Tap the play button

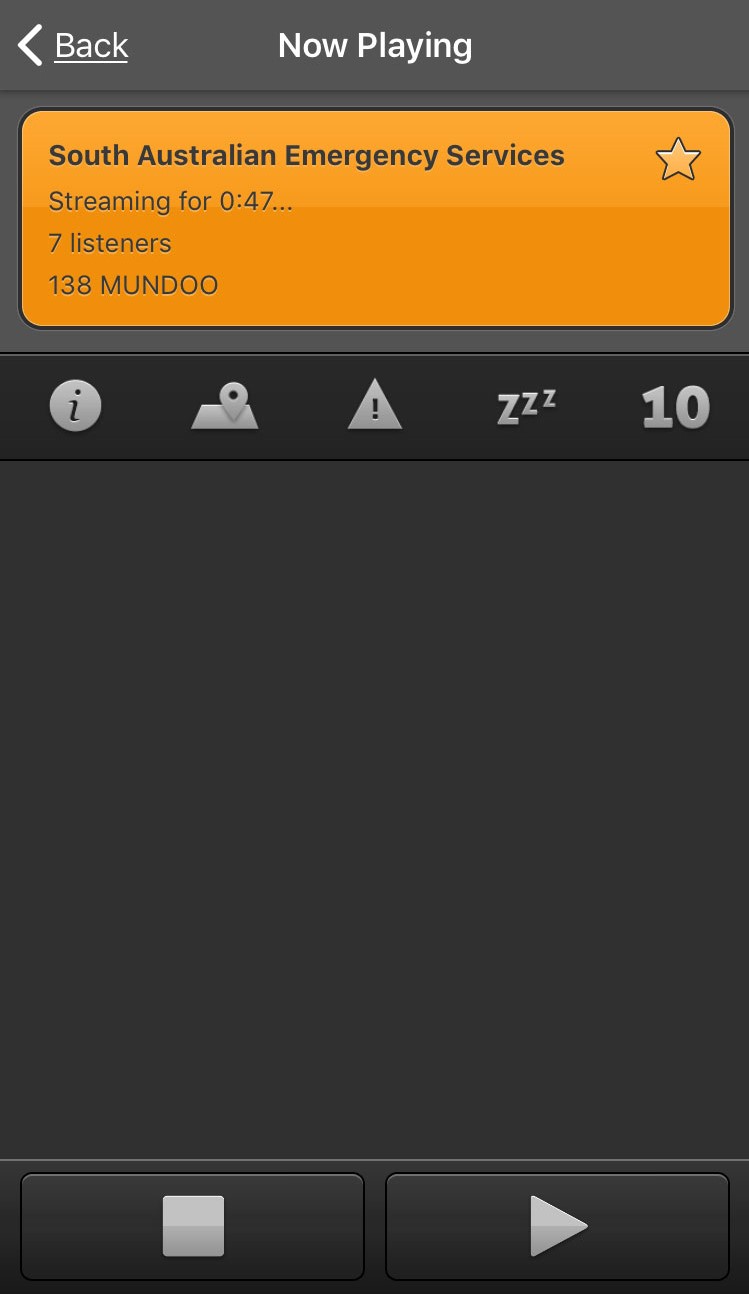[x=557, y=1226]
